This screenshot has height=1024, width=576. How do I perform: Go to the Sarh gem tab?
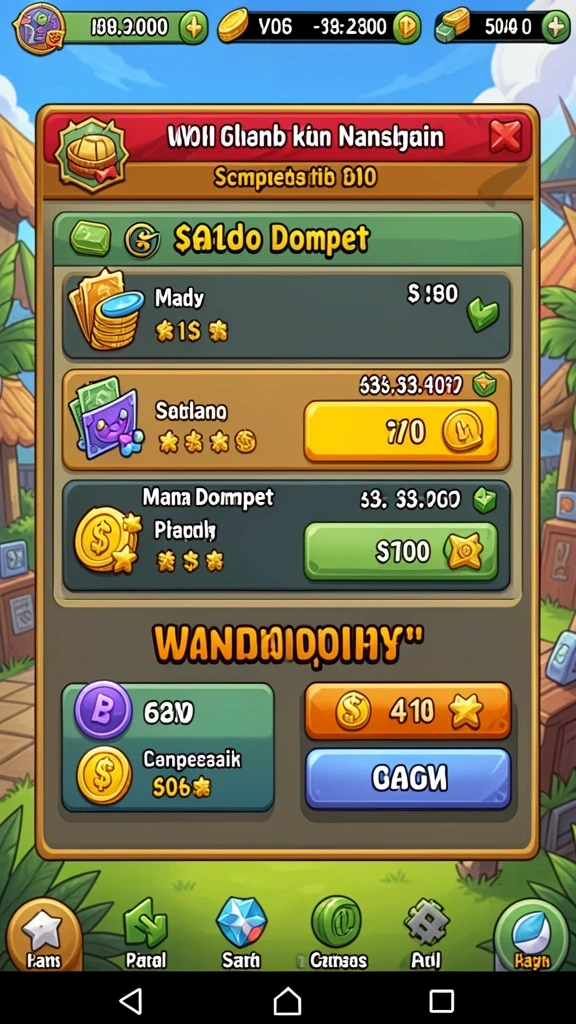(241, 934)
